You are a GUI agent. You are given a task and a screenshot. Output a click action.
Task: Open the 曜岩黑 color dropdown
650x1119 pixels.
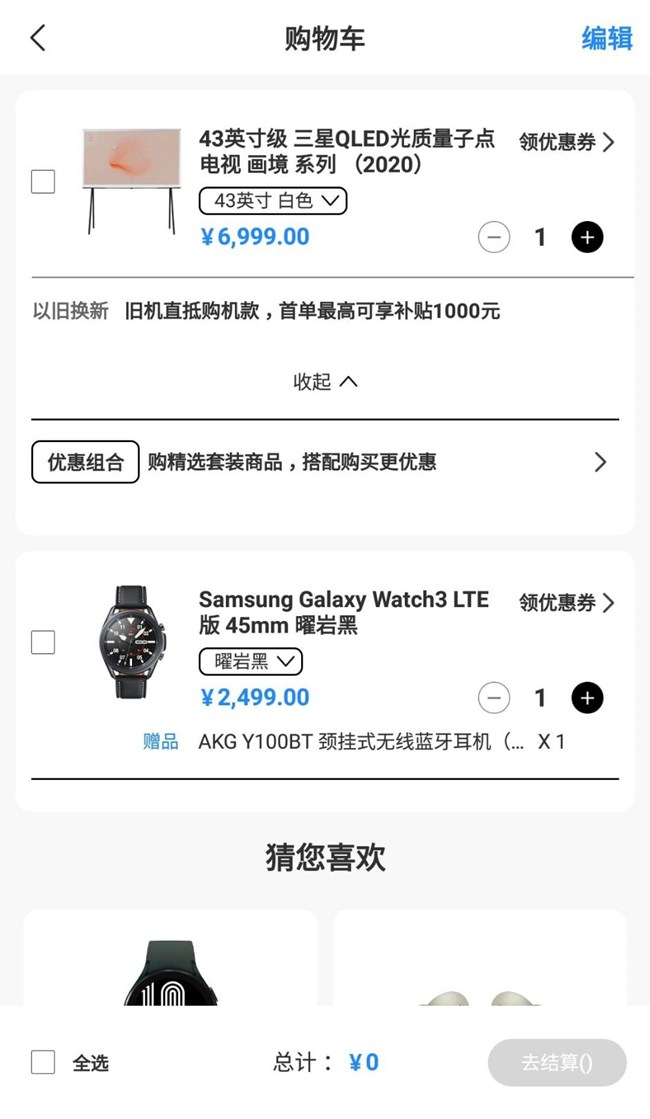pyautogui.click(x=250, y=662)
